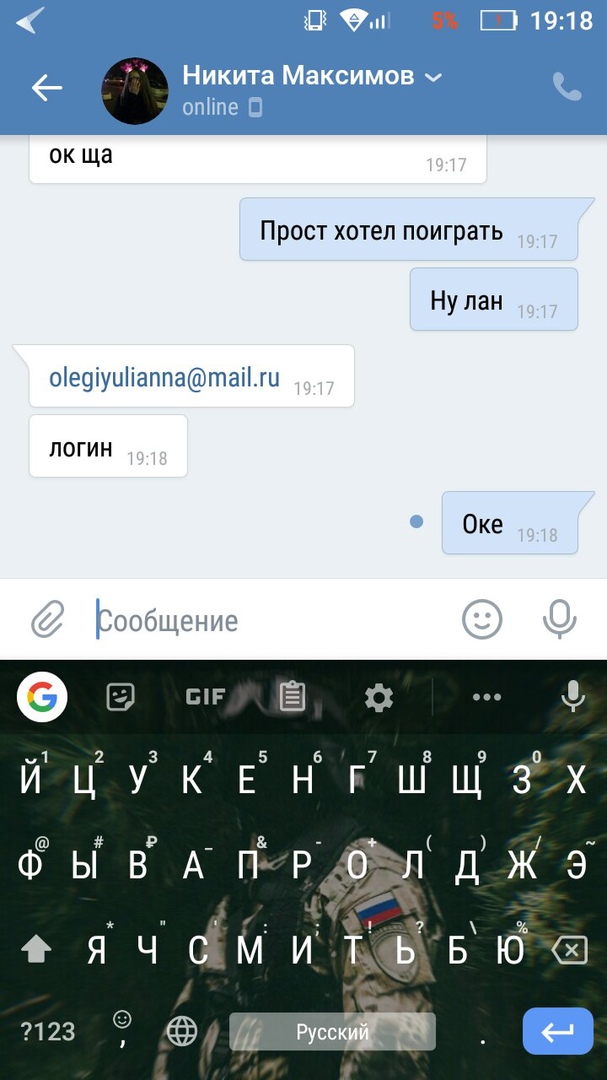Open Никита Максимов's profile avatar

(x=134, y=90)
